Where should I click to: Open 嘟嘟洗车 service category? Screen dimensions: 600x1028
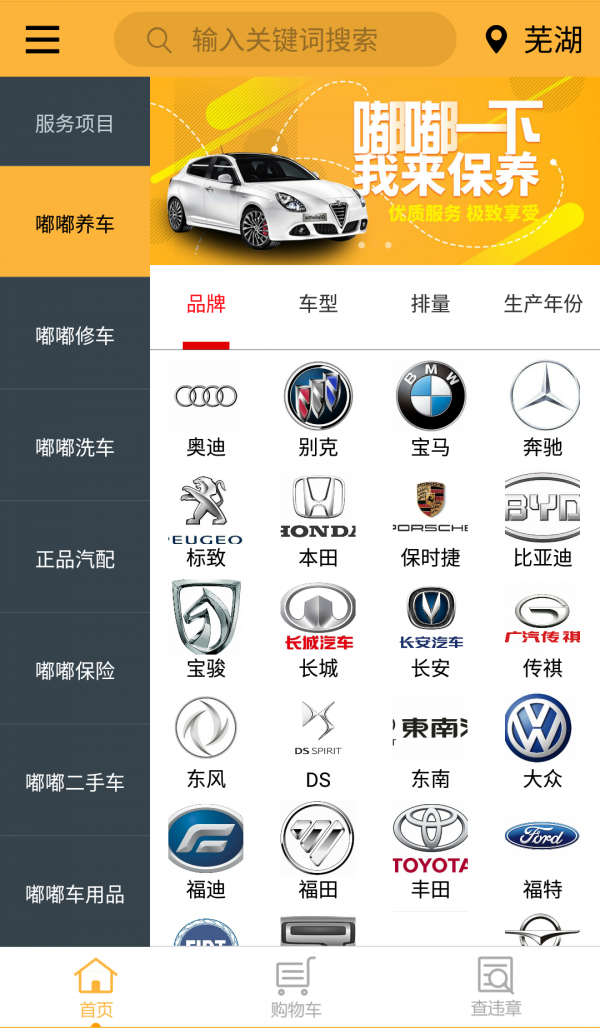pyautogui.click(x=75, y=447)
